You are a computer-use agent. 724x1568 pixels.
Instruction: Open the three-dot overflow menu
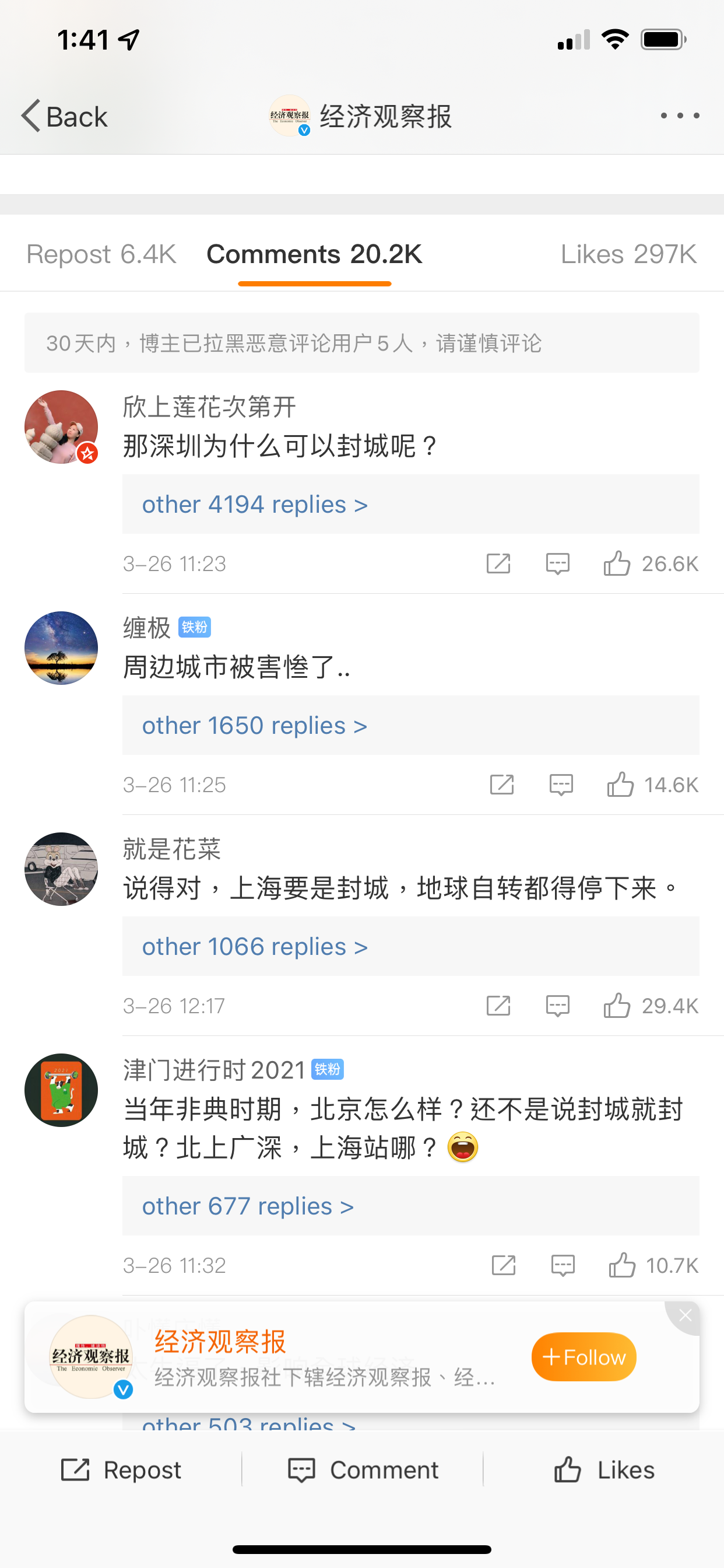tap(680, 115)
